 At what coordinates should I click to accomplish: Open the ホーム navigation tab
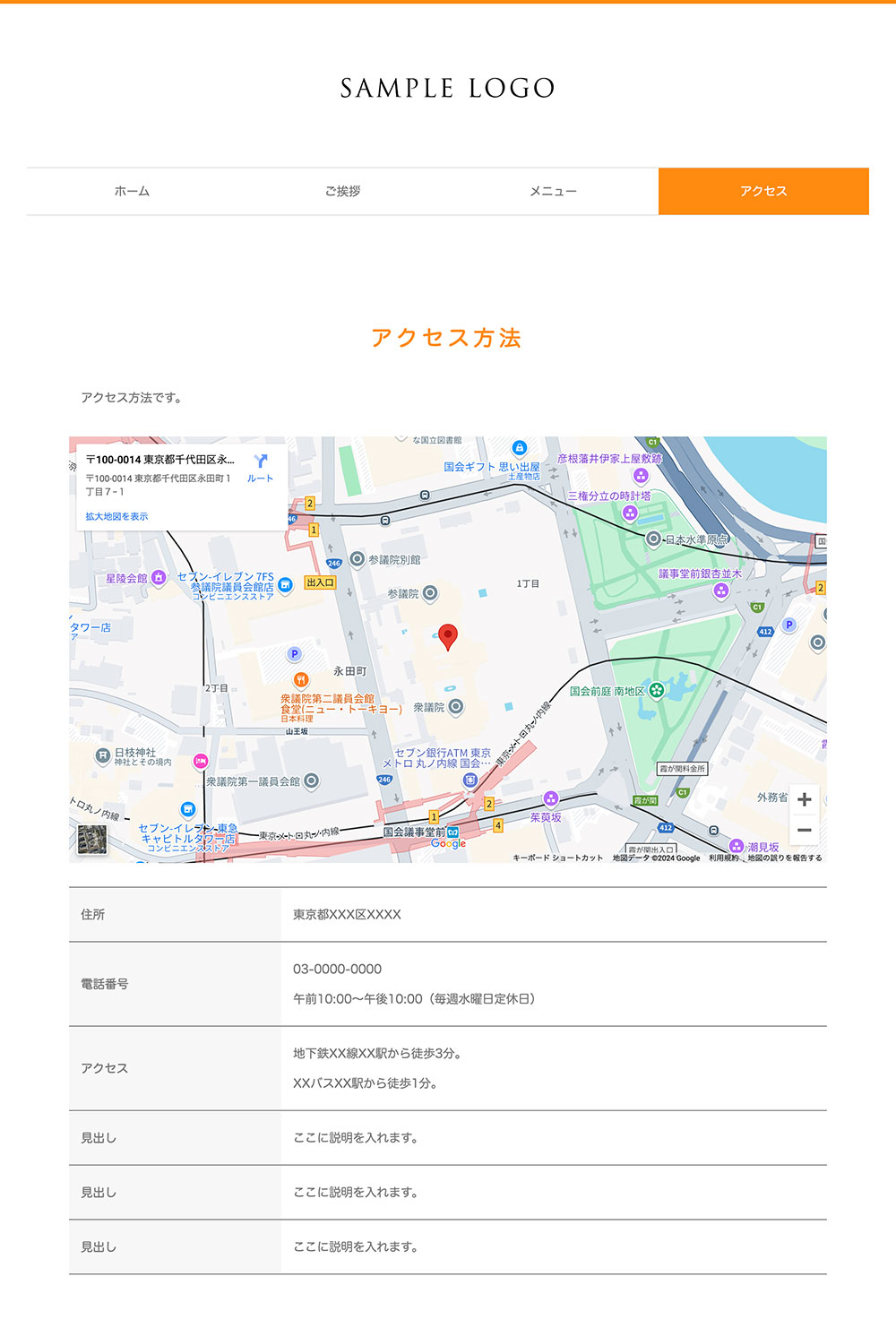[x=132, y=191]
